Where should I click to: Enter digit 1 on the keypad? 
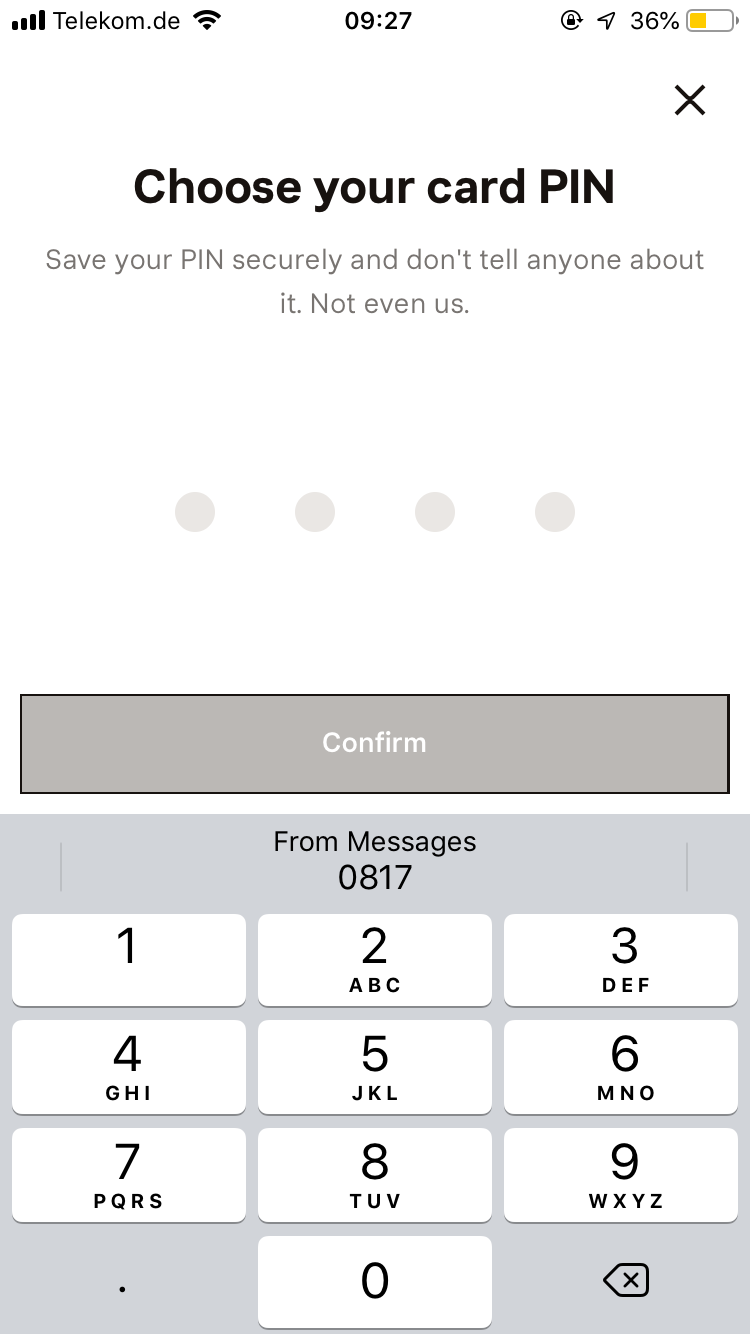tap(128, 960)
